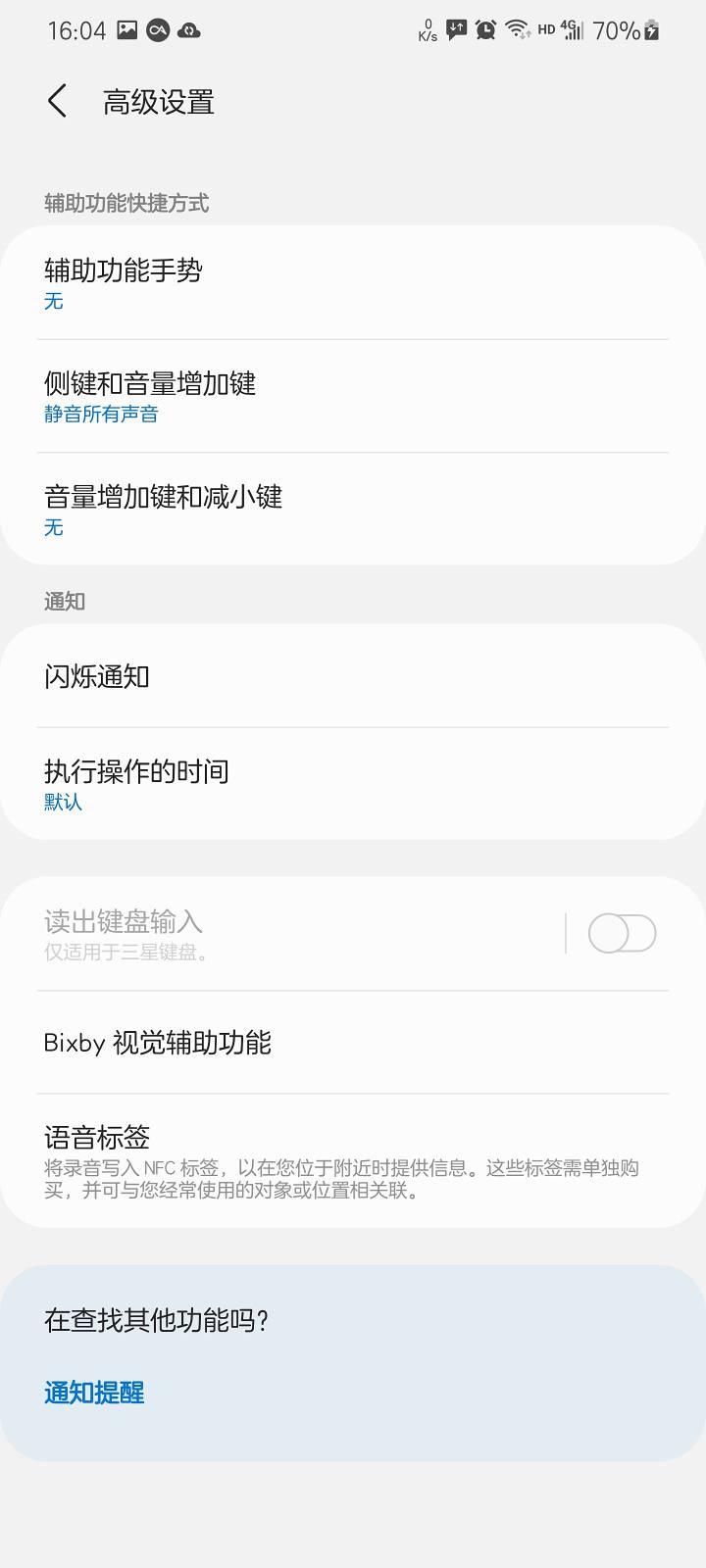Open 侧键和音量增加键 shortcut settings

pyautogui.click(x=353, y=394)
